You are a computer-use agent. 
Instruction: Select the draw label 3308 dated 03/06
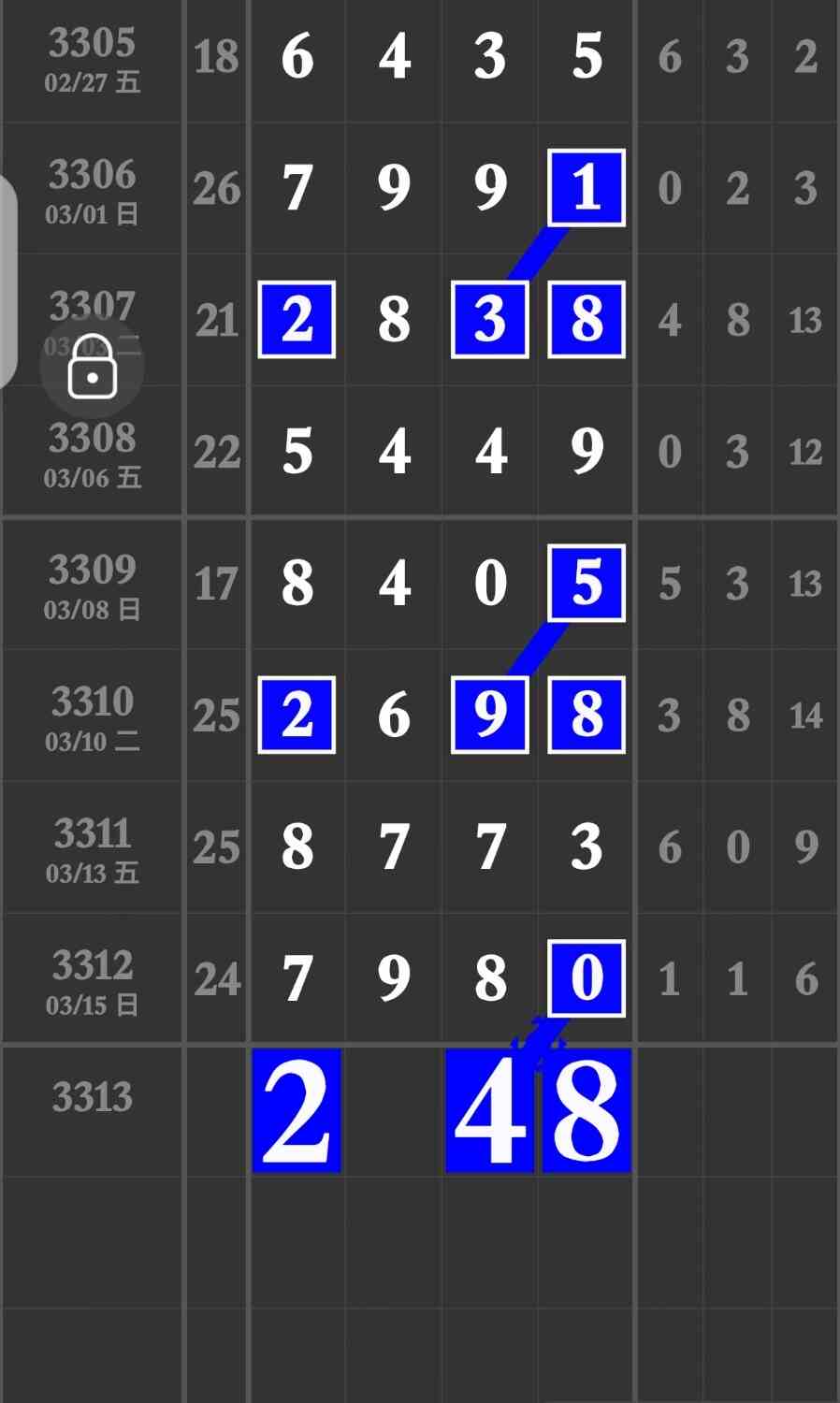coord(91,455)
